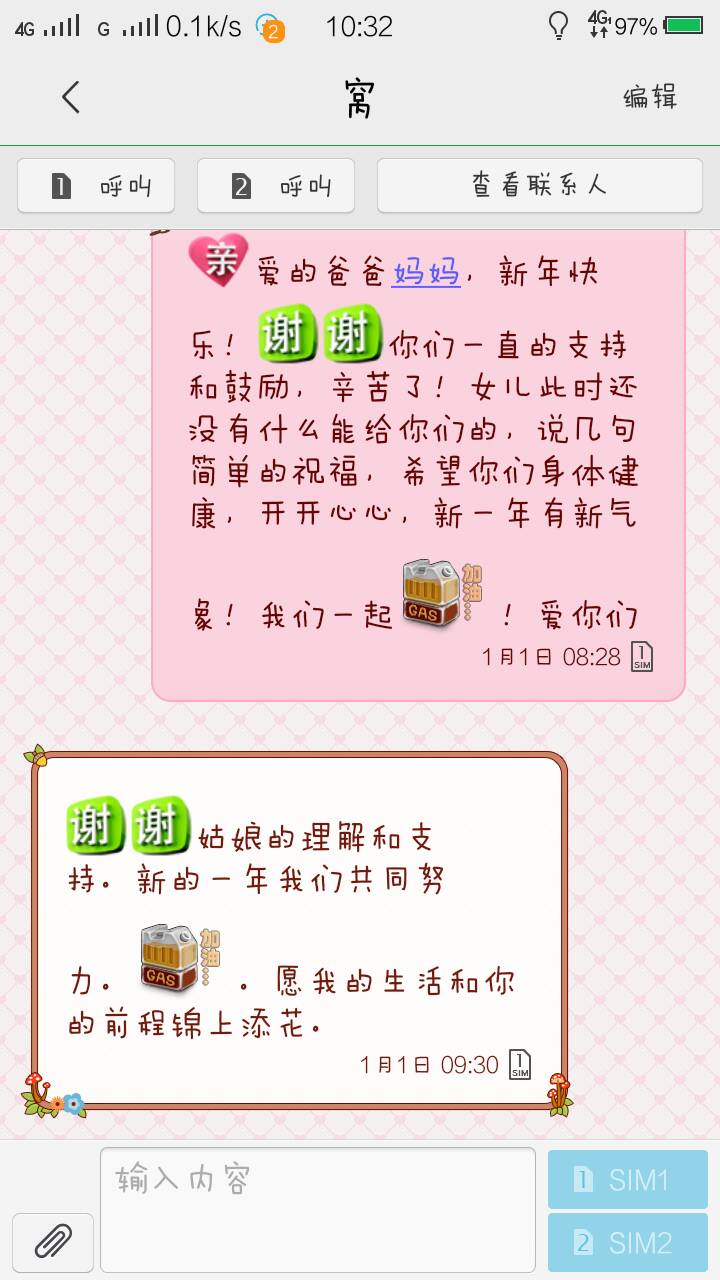Go back using the top-left arrow

tap(70, 97)
